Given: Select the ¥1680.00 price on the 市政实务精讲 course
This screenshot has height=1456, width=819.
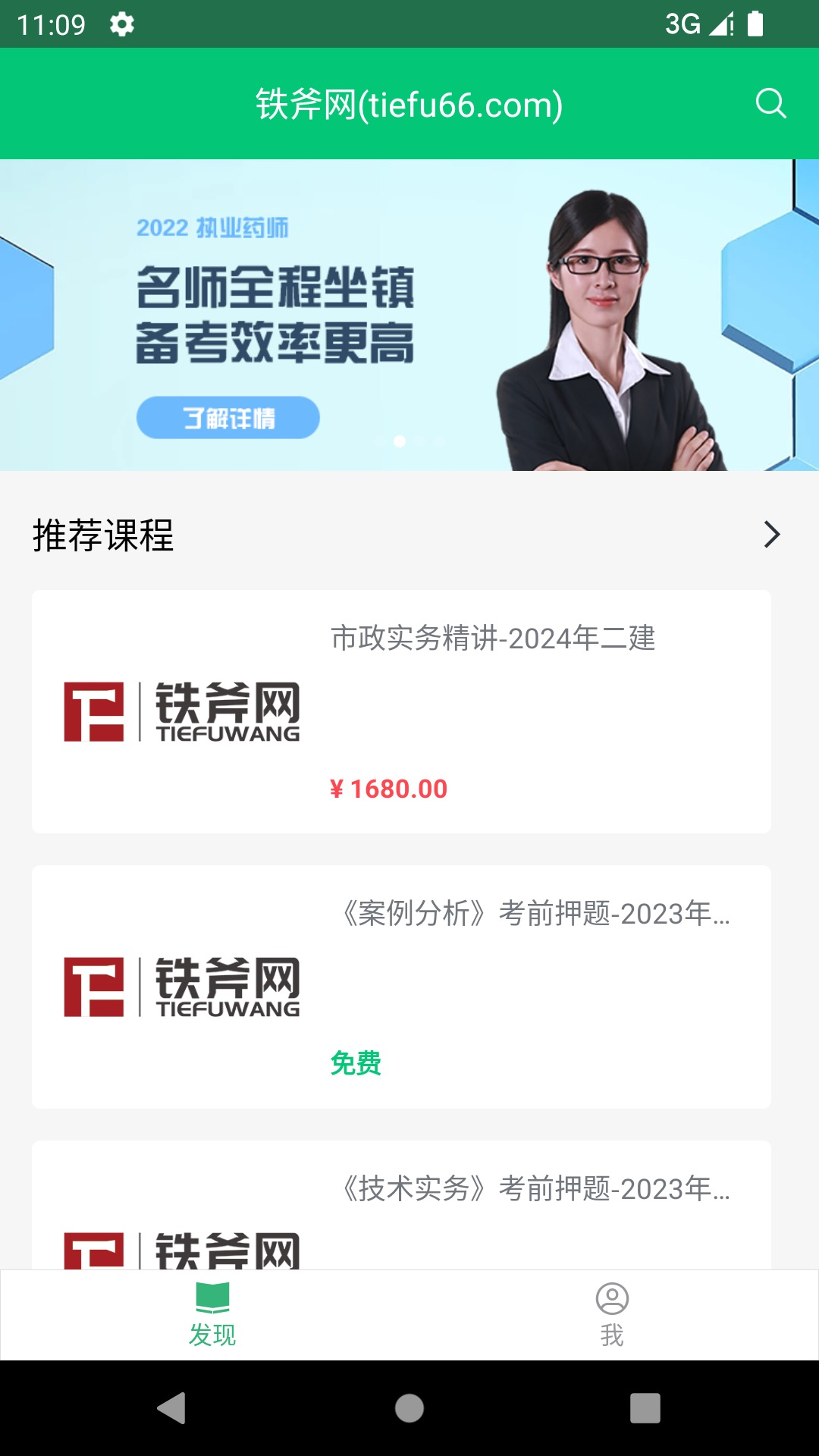Looking at the screenshot, I should pos(388,789).
